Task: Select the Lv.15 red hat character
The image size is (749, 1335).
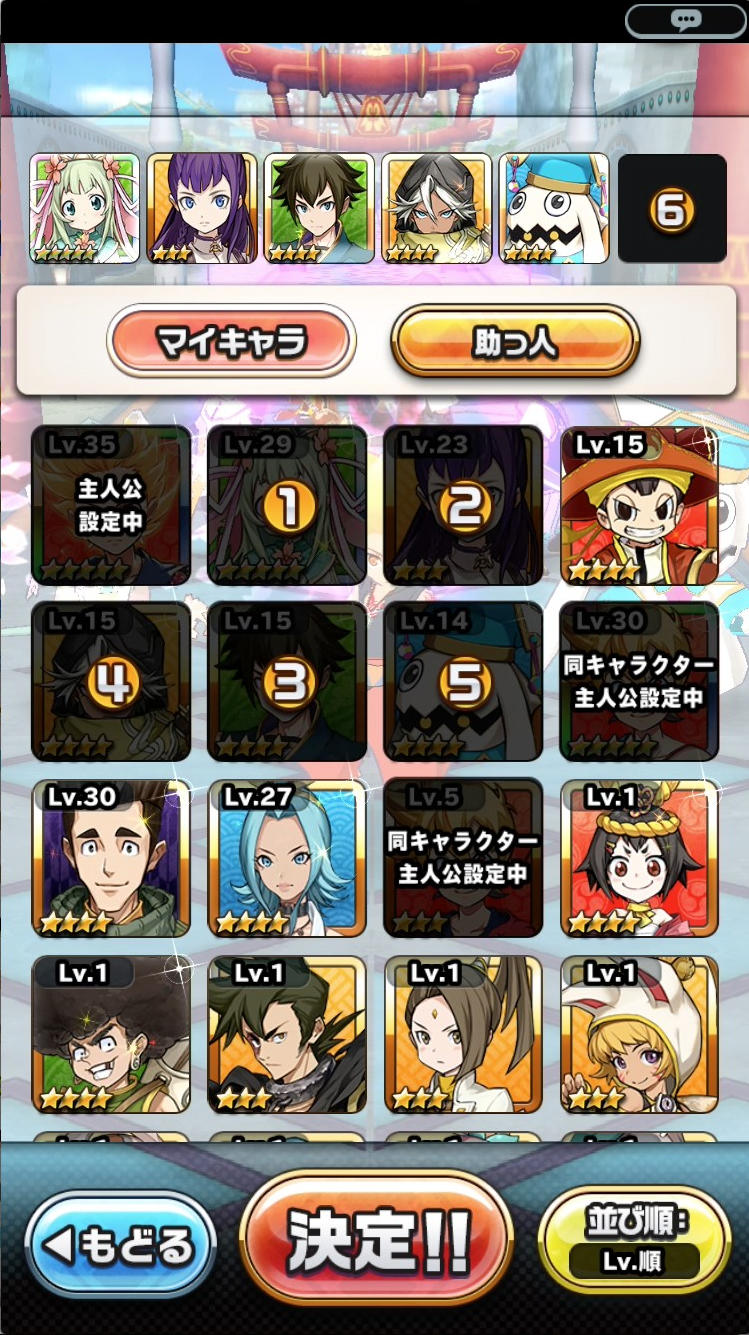Action: pyautogui.click(x=639, y=505)
